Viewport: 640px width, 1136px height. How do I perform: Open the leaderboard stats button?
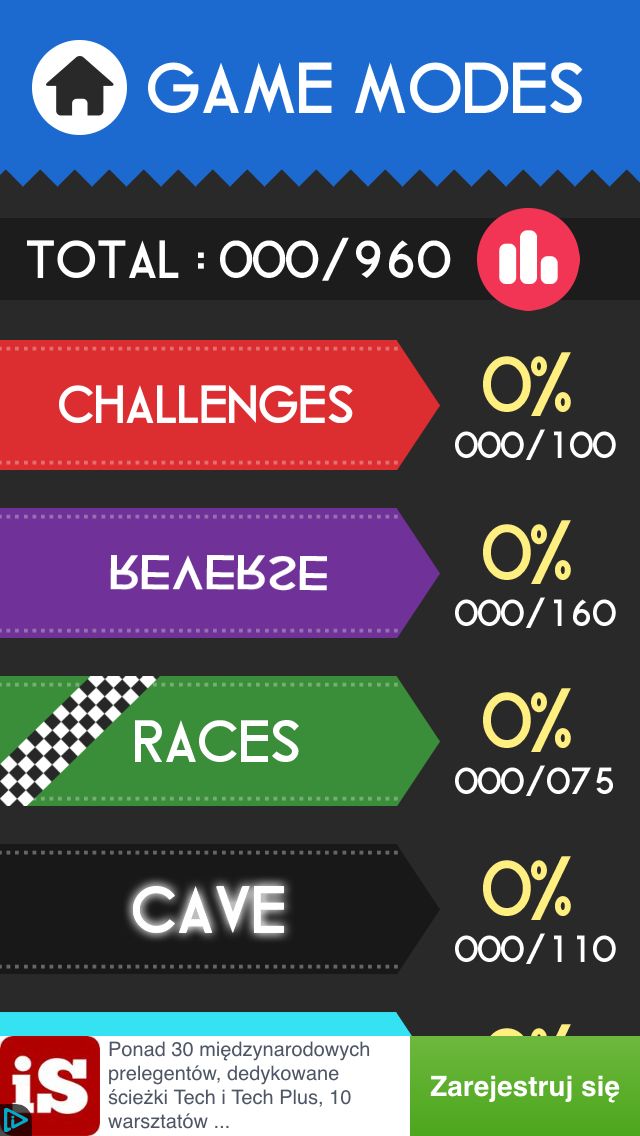(528, 259)
